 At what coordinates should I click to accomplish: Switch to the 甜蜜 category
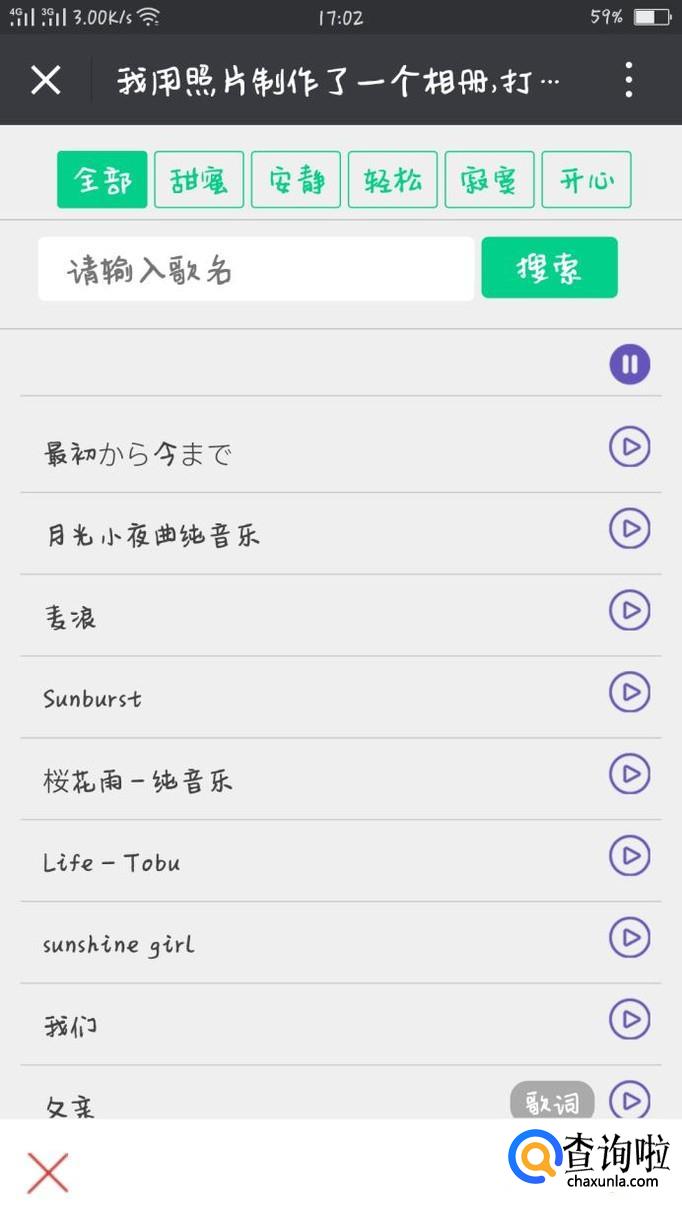199,180
